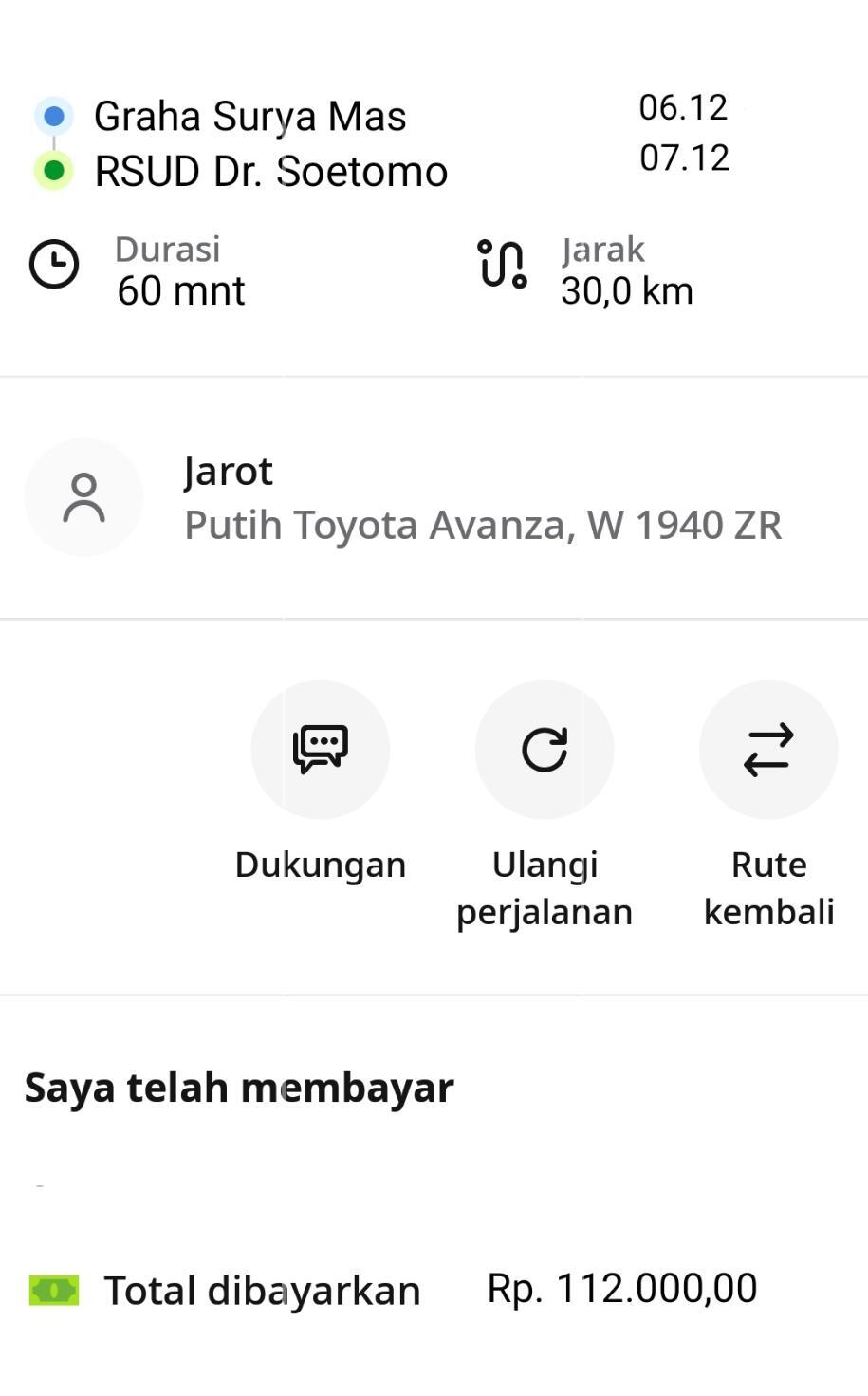Viewport: 868px width, 1396px height.
Task: Tap Ulangi perjalanan to repeat the trip
Action: (x=545, y=750)
